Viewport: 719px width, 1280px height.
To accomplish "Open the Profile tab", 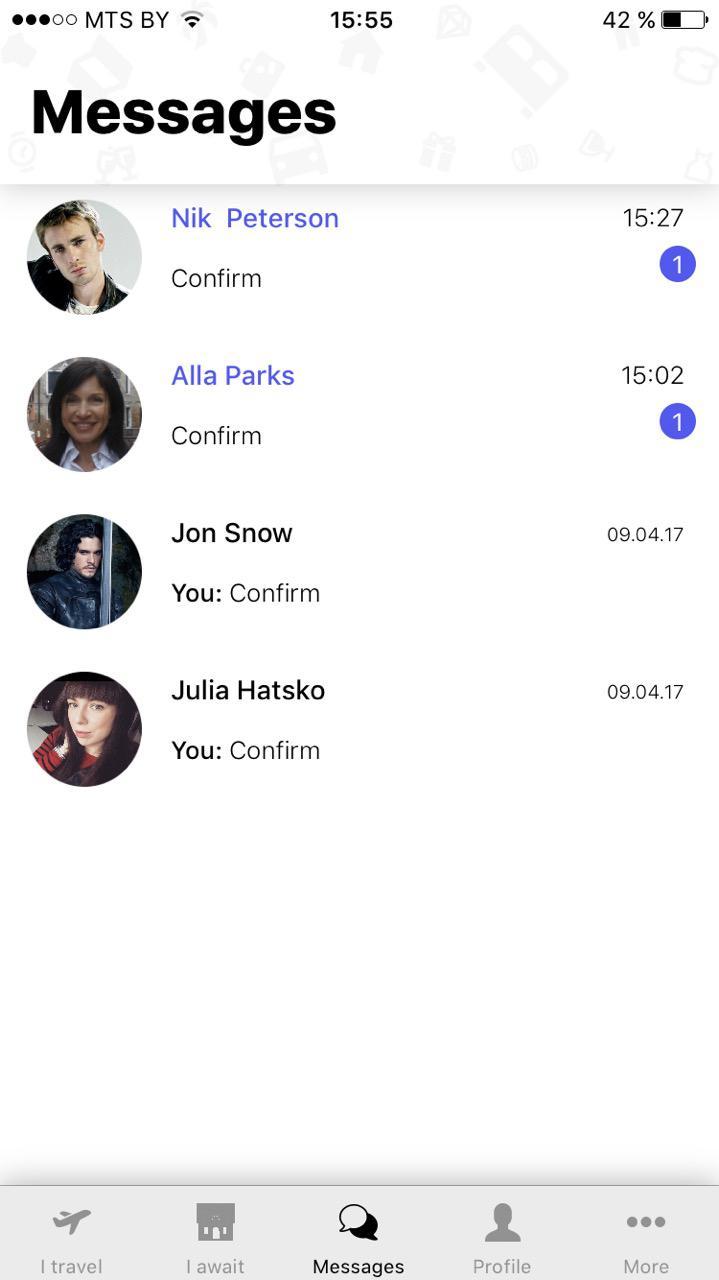I will coord(502,1236).
